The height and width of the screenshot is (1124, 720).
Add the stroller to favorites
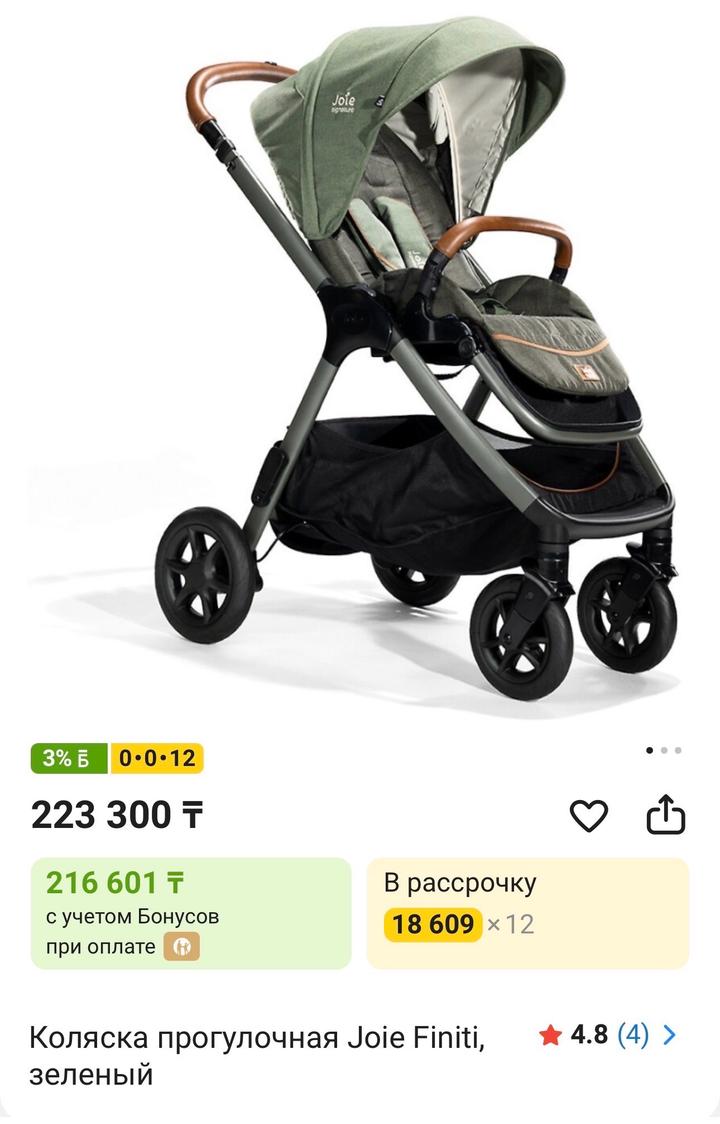click(589, 816)
